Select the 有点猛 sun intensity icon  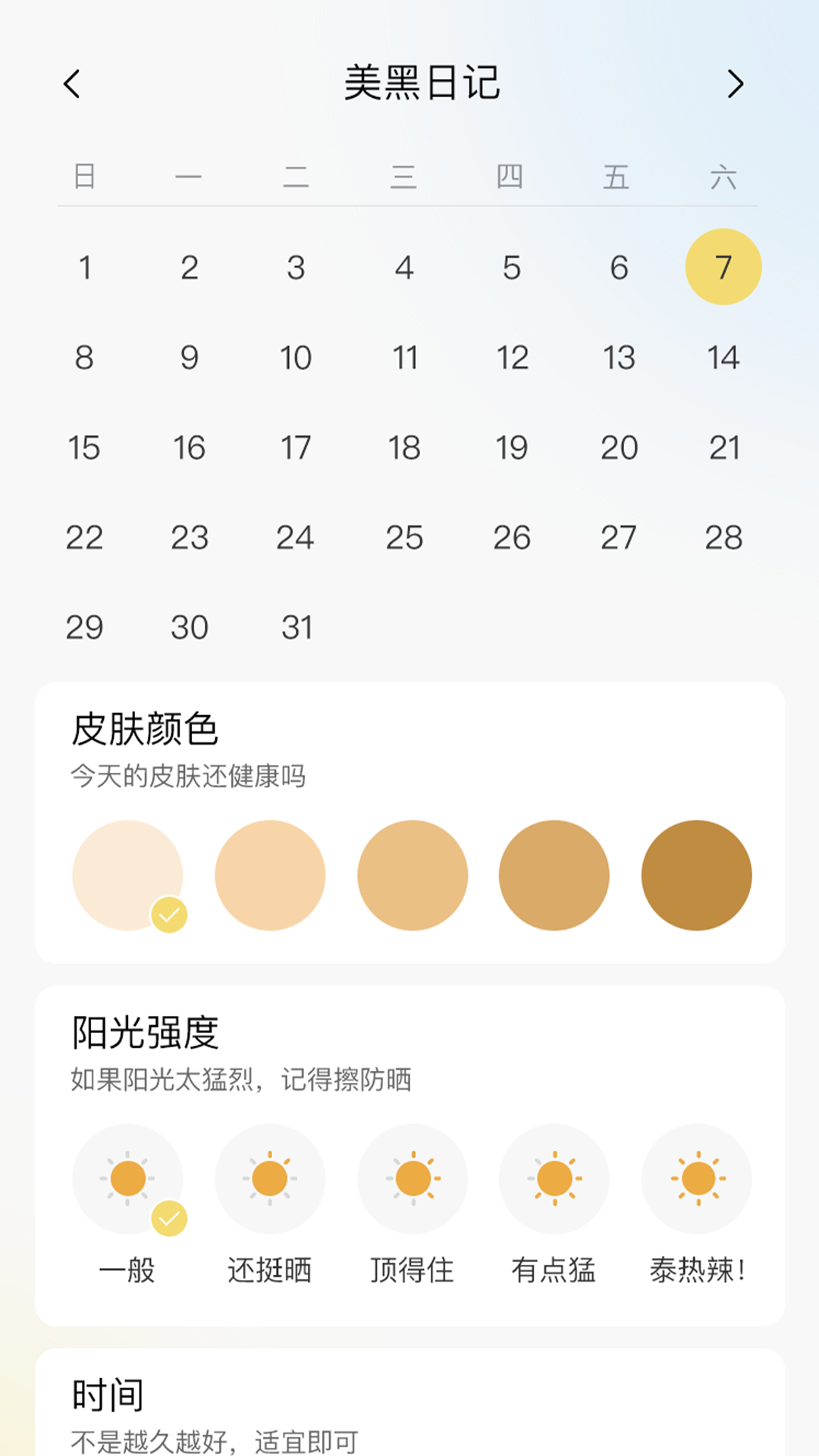(554, 1178)
